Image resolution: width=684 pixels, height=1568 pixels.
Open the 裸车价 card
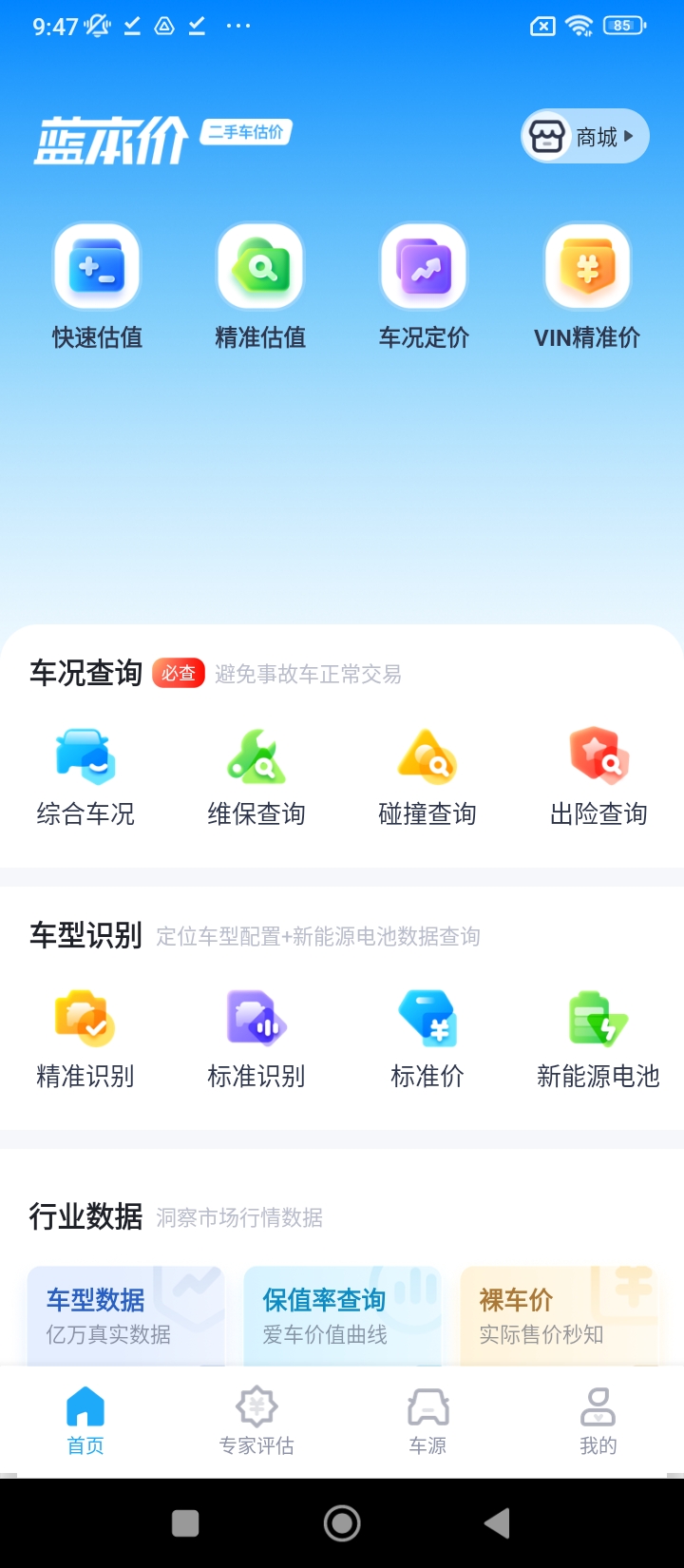pyautogui.click(x=559, y=1315)
